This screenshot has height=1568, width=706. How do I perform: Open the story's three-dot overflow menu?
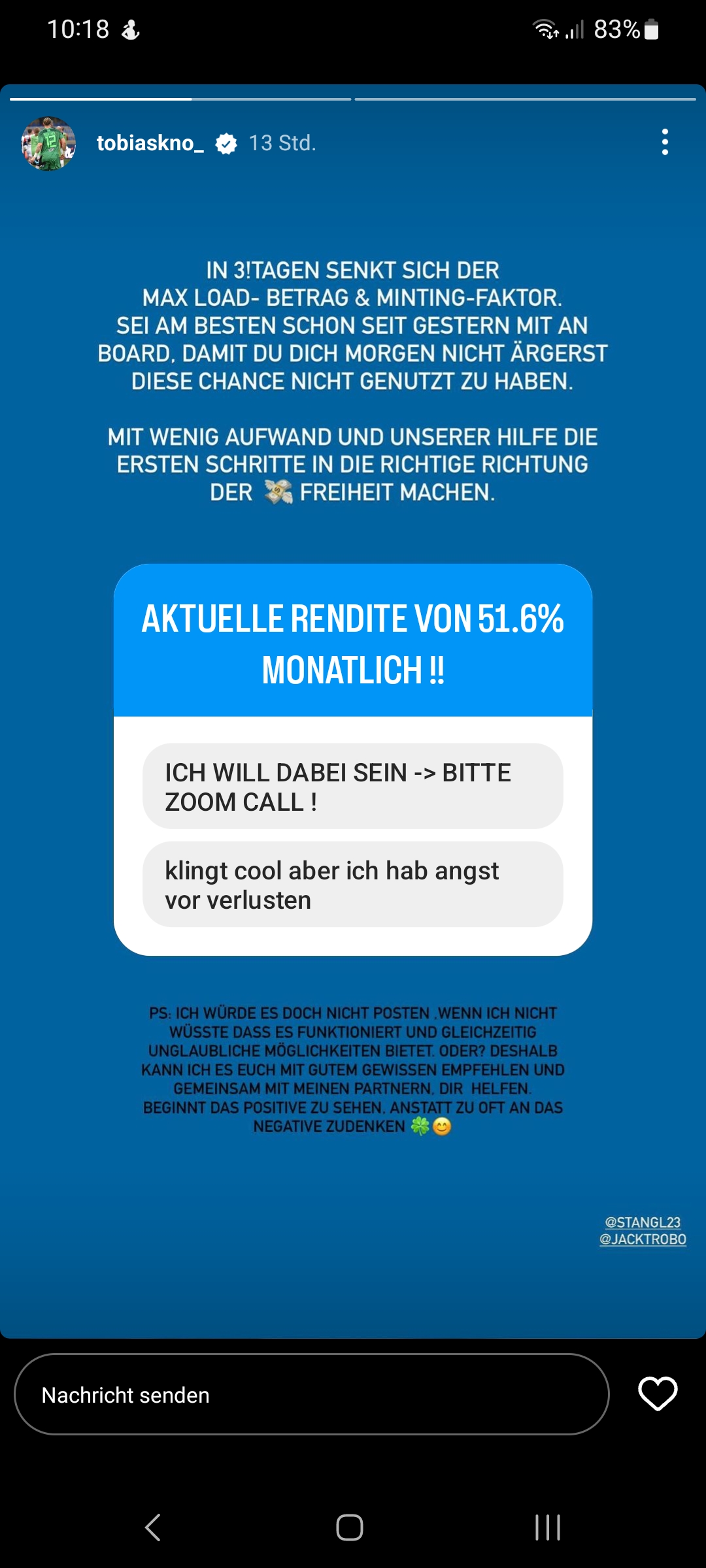(x=665, y=142)
